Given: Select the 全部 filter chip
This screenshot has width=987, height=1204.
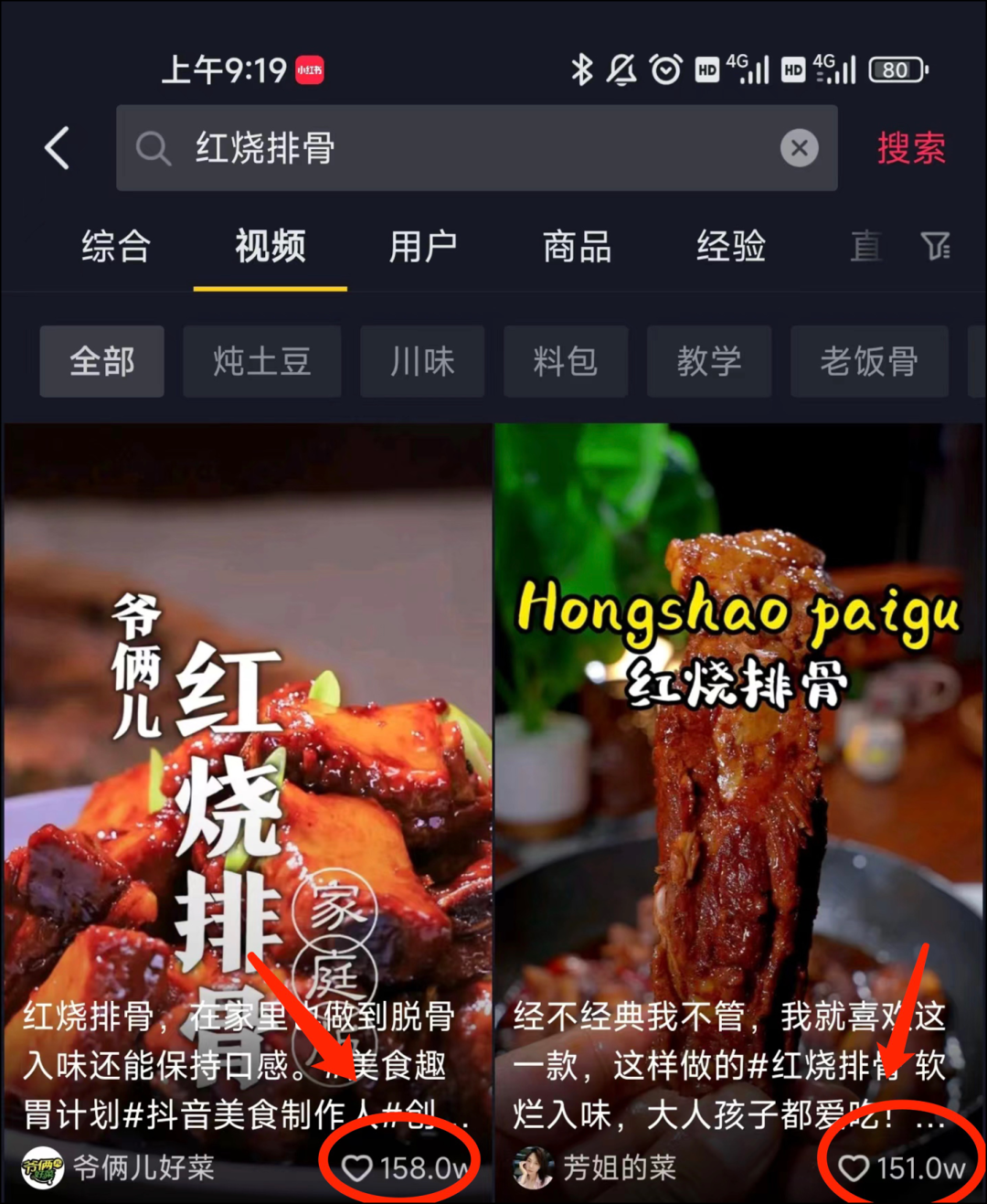Looking at the screenshot, I should point(102,362).
